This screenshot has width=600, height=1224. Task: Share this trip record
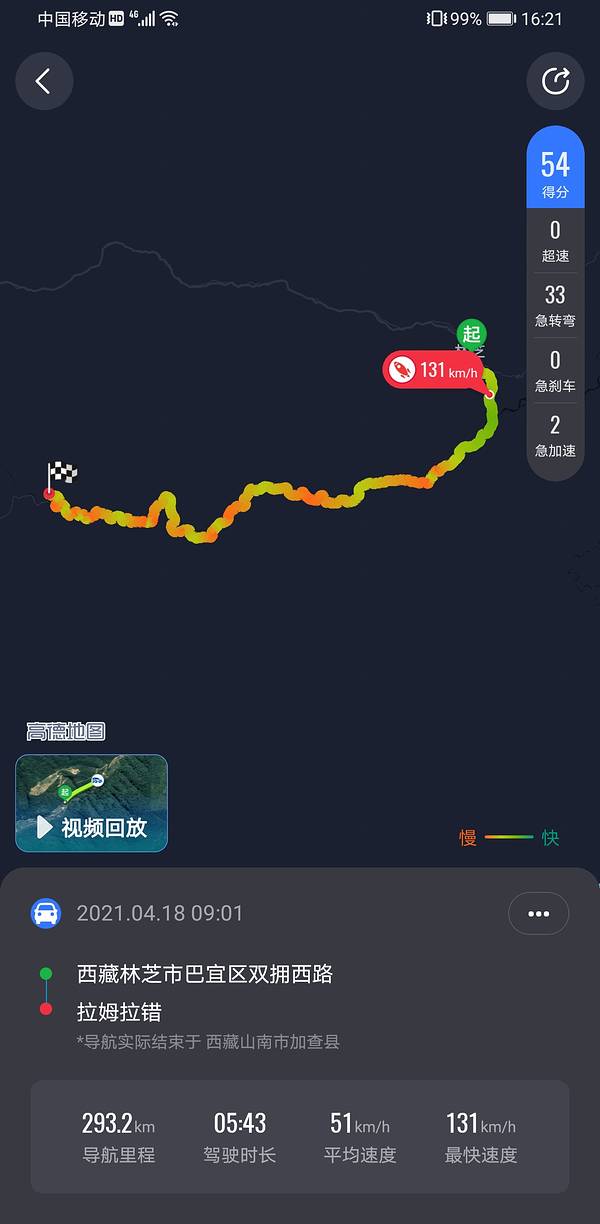(555, 81)
